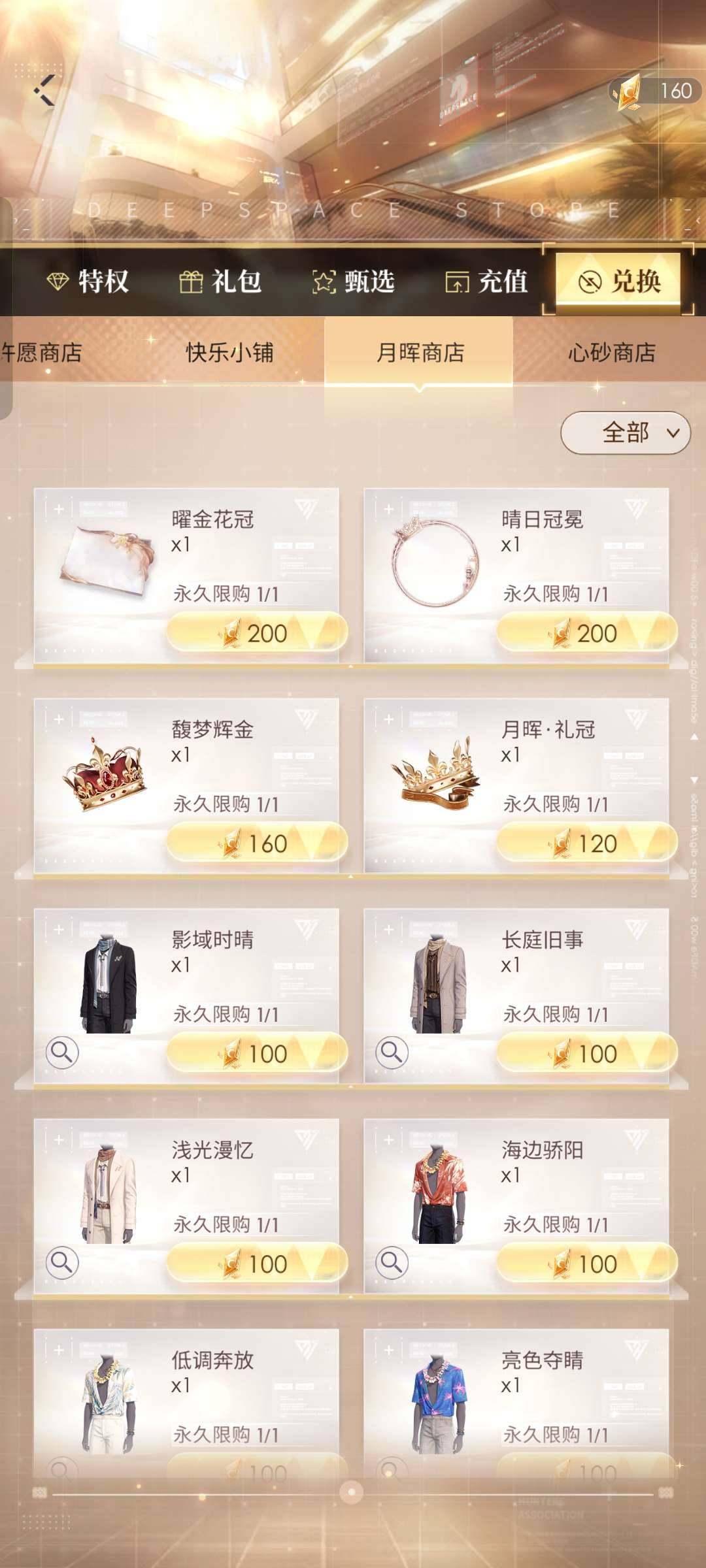Buy 曜金花冠 for 200
The width and height of the screenshot is (706, 1568).
coord(256,633)
